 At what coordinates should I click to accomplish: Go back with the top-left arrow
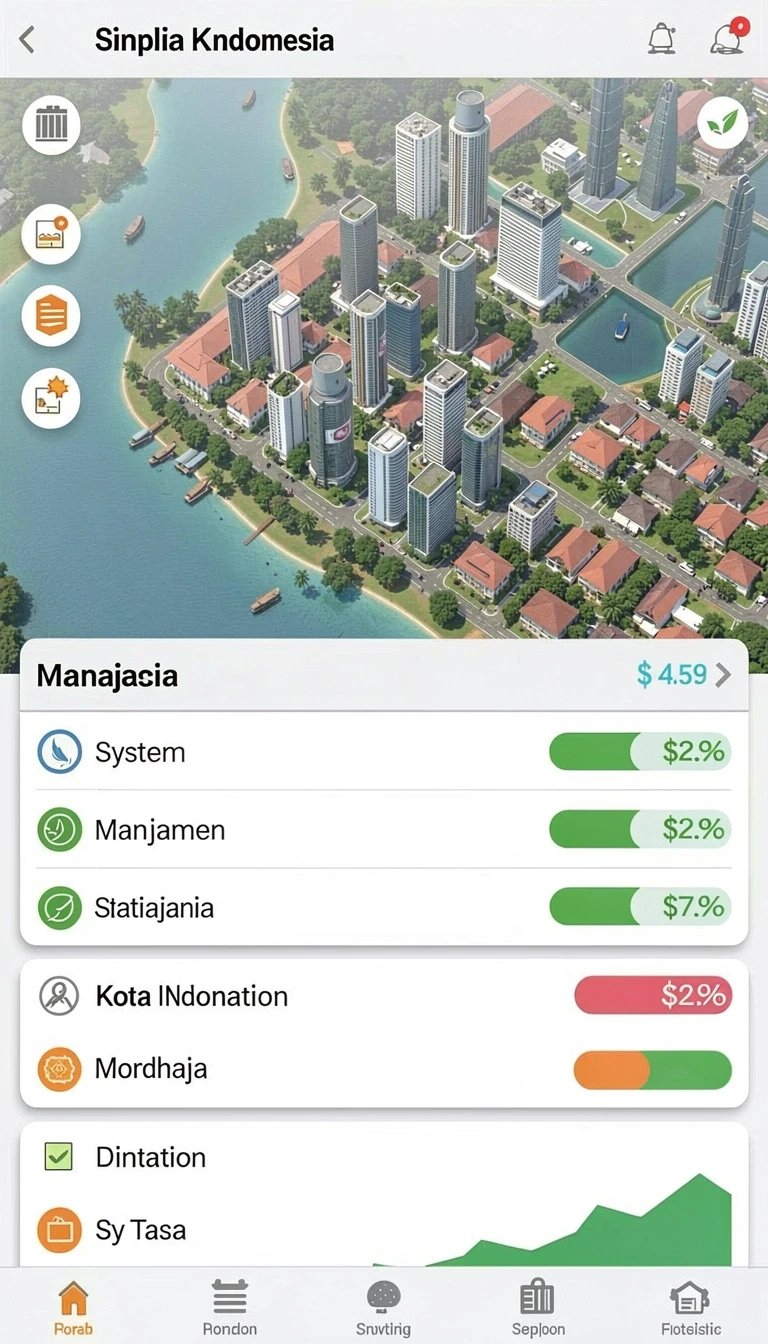pyautogui.click(x=27, y=40)
